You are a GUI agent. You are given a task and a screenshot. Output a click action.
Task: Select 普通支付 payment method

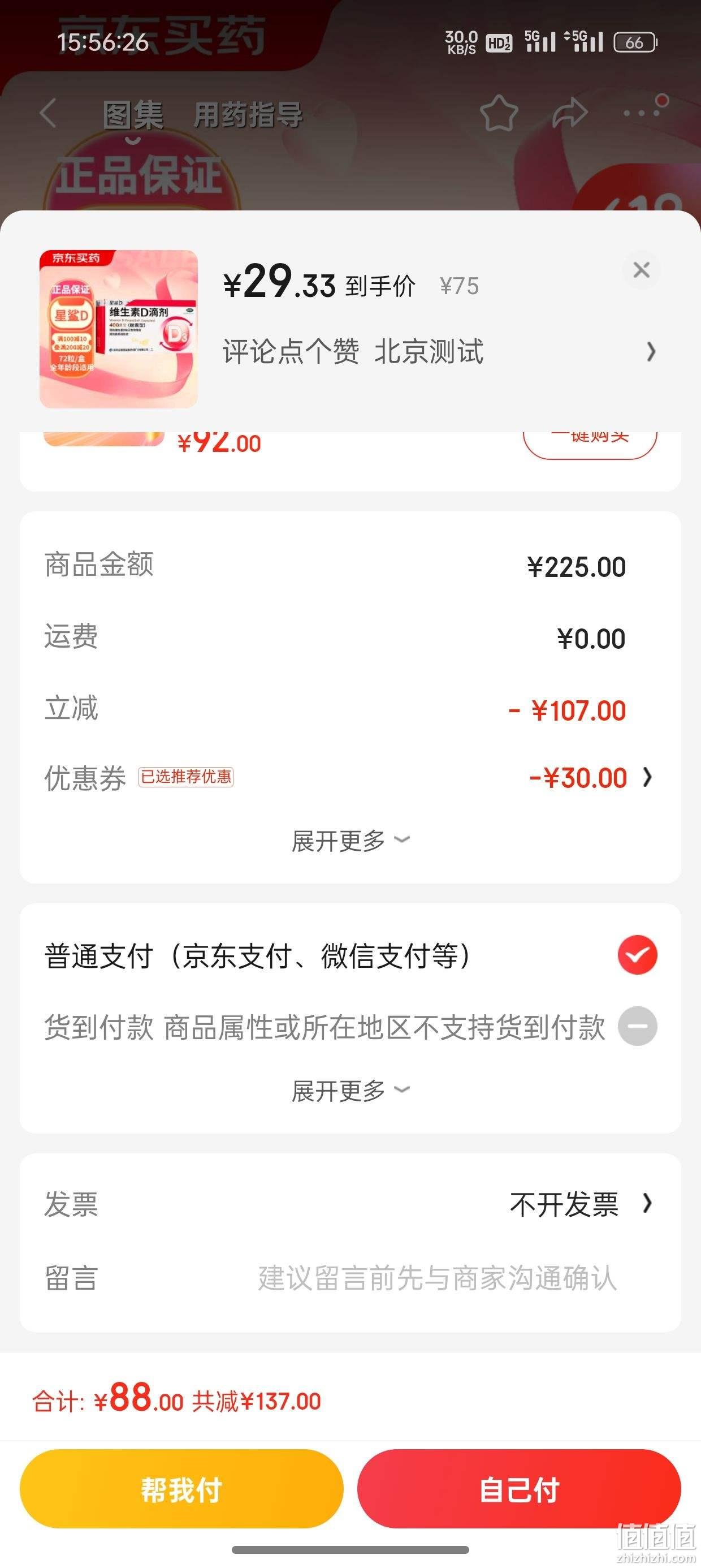[x=350, y=955]
